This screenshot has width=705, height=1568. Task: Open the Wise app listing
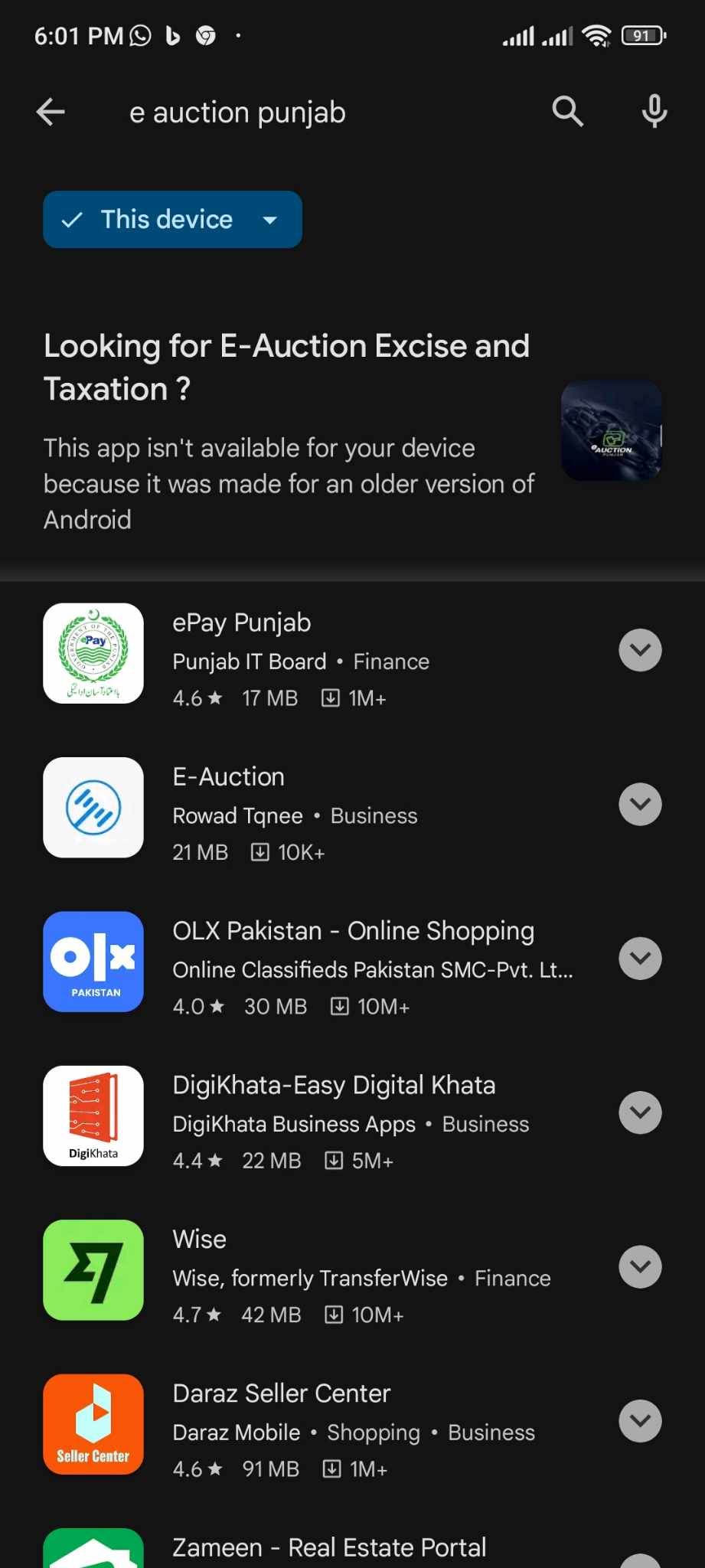click(x=306, y=1272)
